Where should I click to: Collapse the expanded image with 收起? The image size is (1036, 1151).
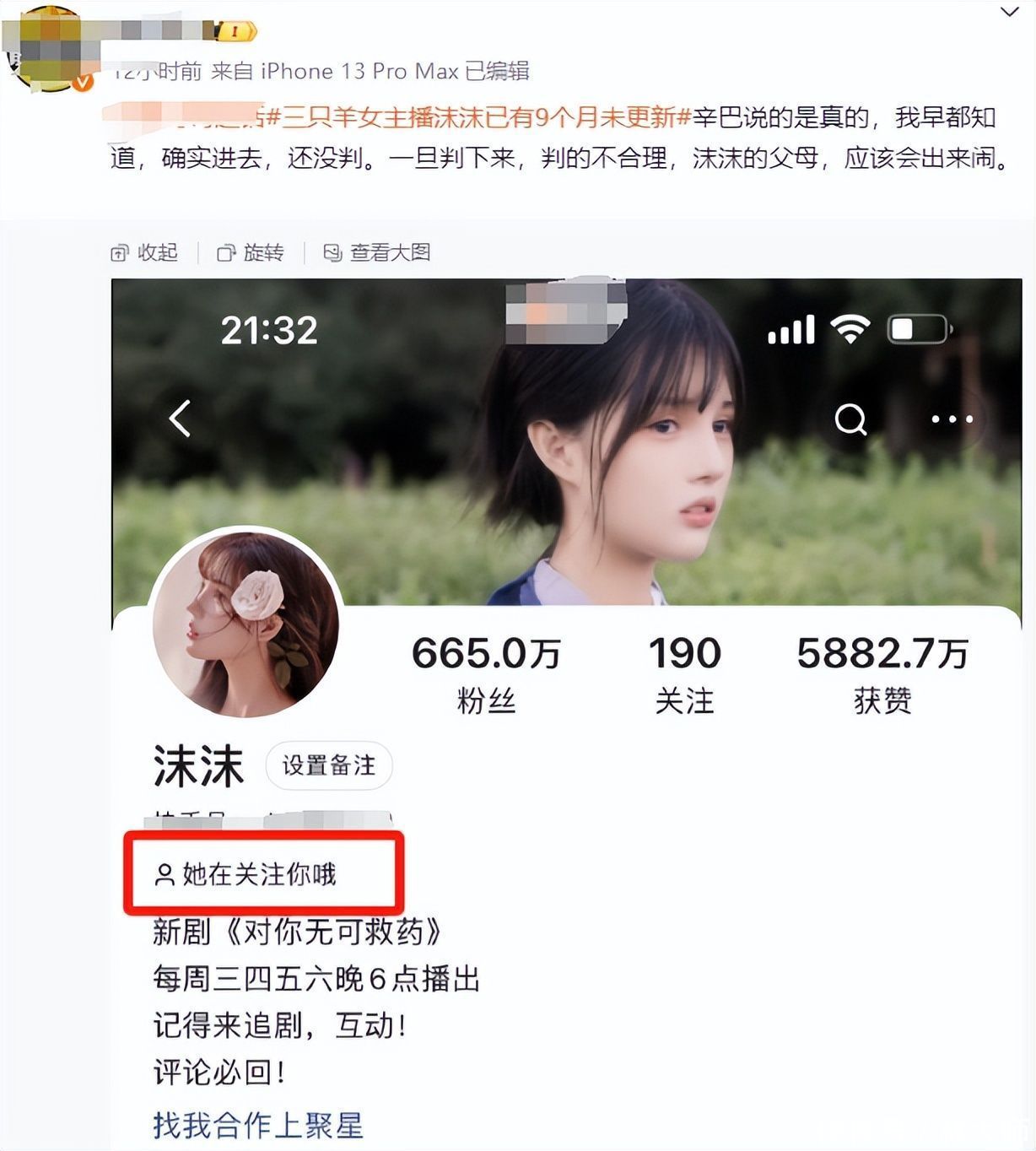(x=145, y=252)
